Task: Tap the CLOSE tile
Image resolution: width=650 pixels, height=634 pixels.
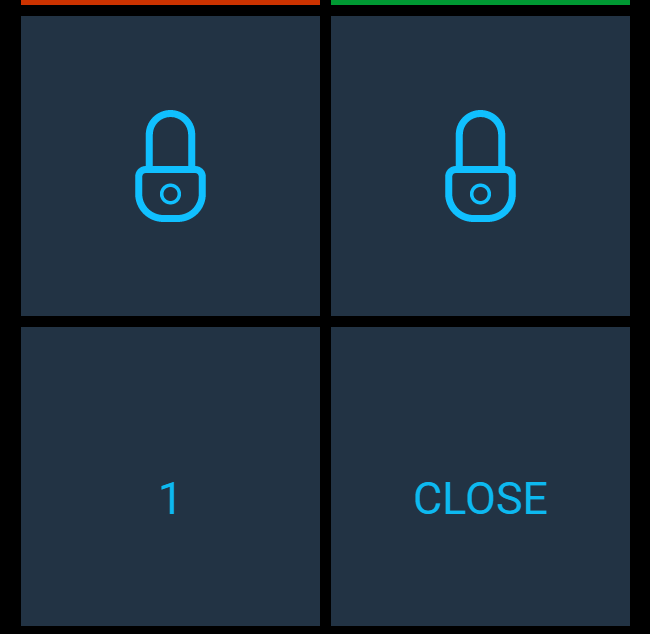Action: click(x=480, y=477)
